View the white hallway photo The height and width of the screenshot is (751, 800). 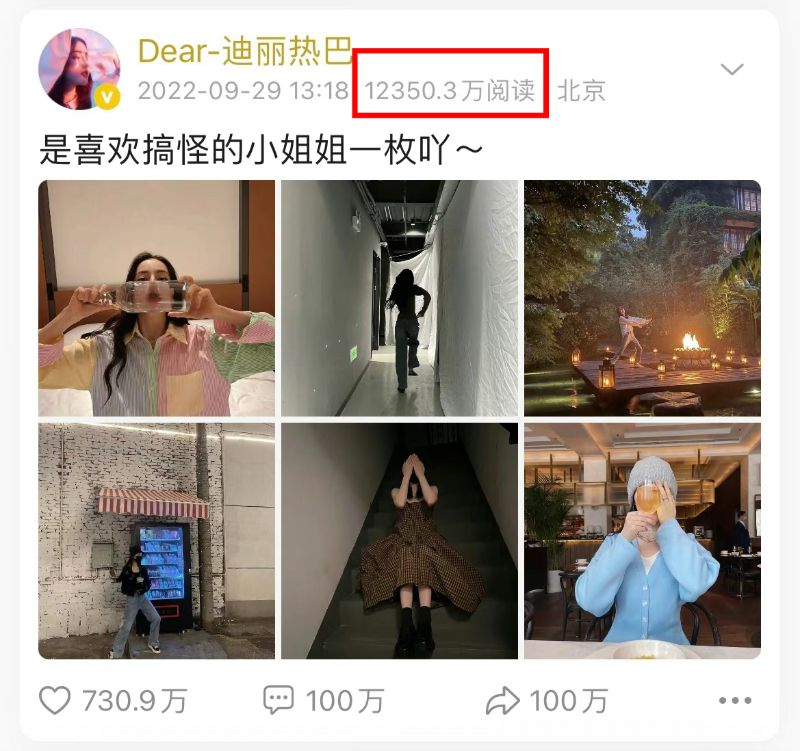pyautogui.click(x=399, y=298)
